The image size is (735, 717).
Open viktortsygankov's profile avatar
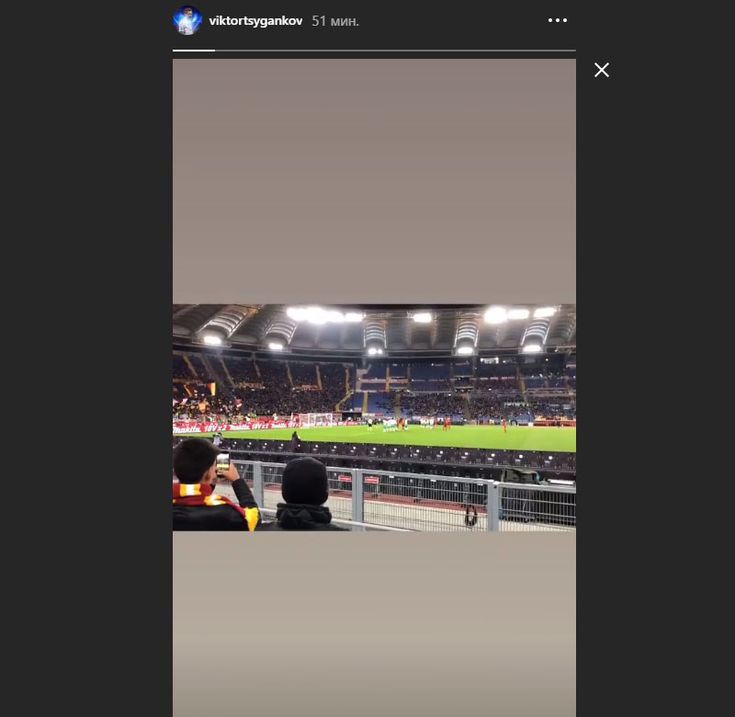(x=187, y=20)
